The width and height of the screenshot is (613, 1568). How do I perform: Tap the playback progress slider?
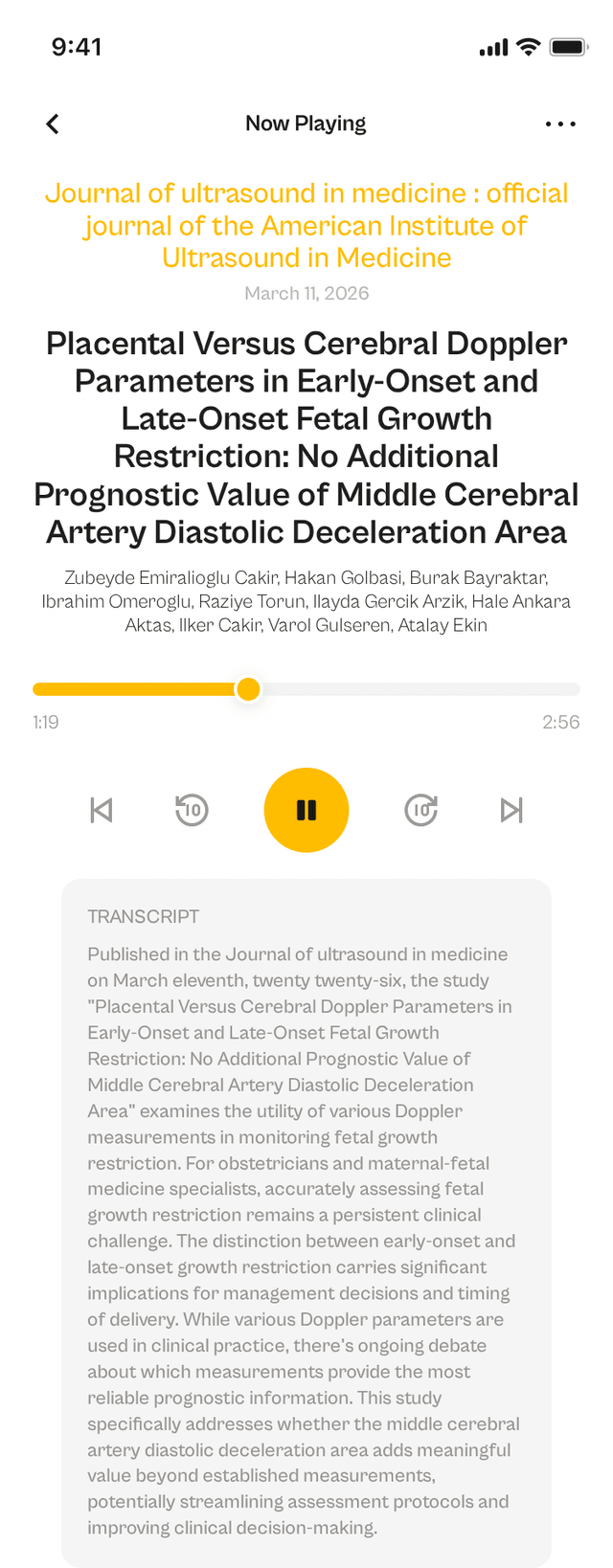(x=306, y=689)
